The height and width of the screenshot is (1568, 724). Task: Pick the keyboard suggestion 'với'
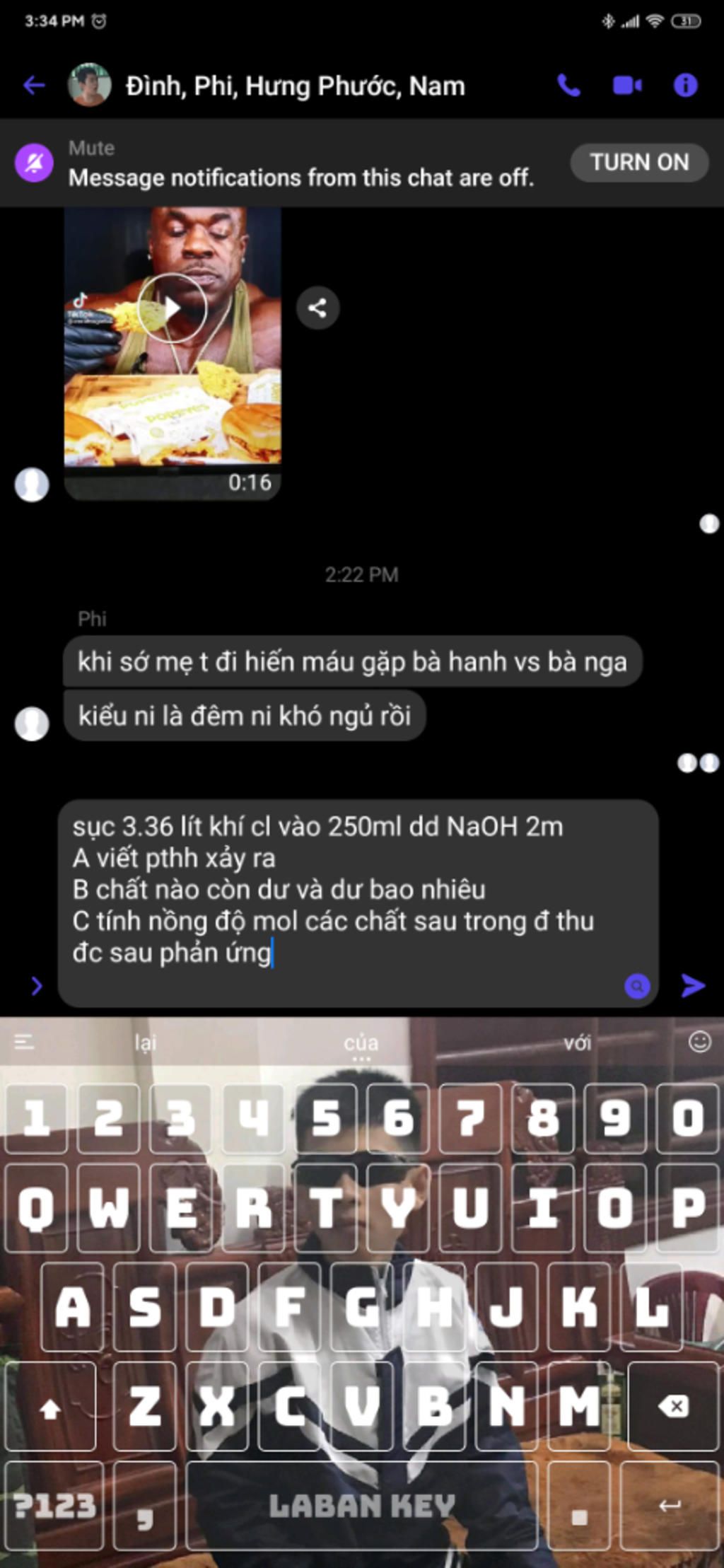tap(577, 1043)
